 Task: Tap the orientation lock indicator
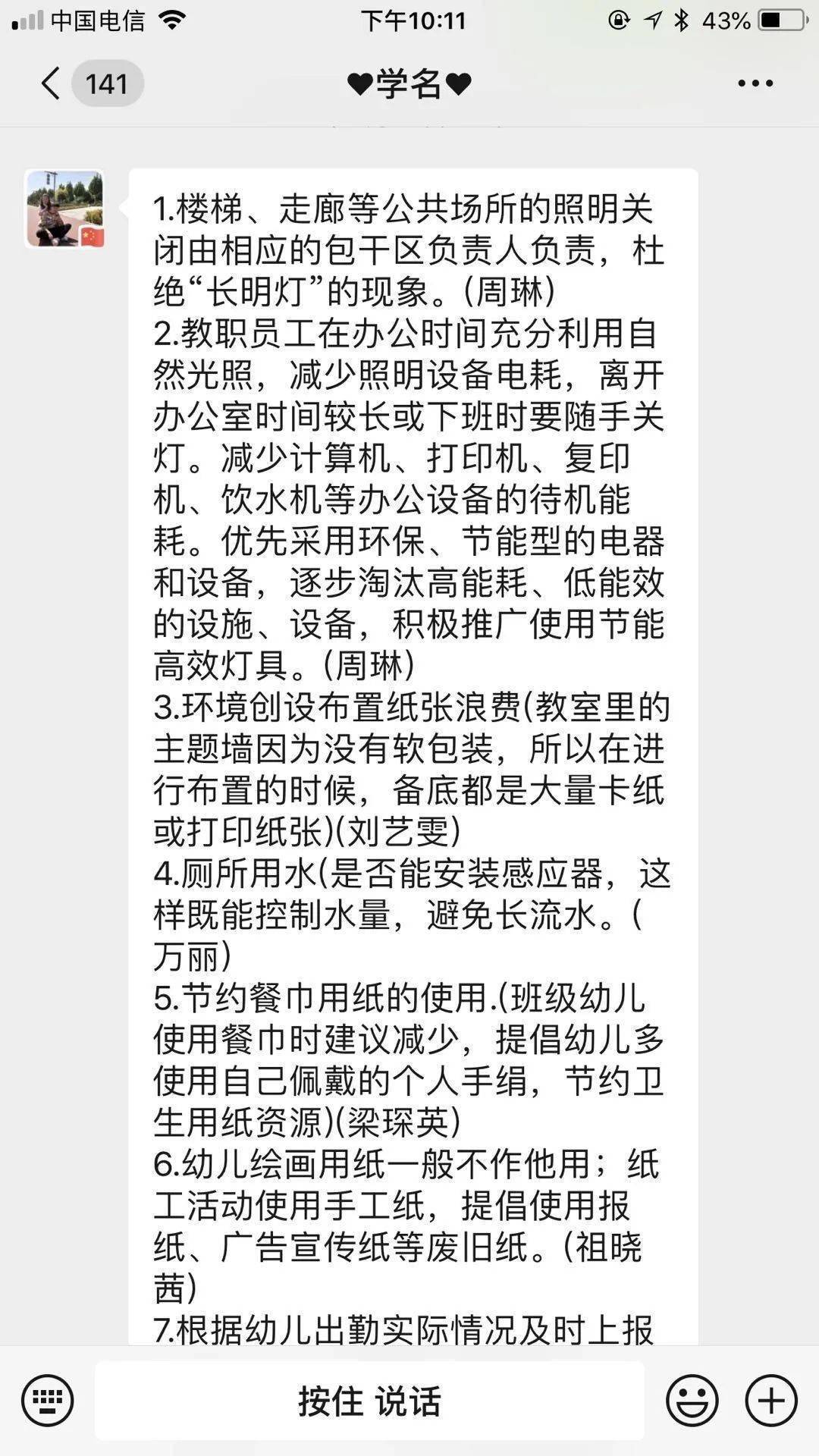[x=616, y=21]
